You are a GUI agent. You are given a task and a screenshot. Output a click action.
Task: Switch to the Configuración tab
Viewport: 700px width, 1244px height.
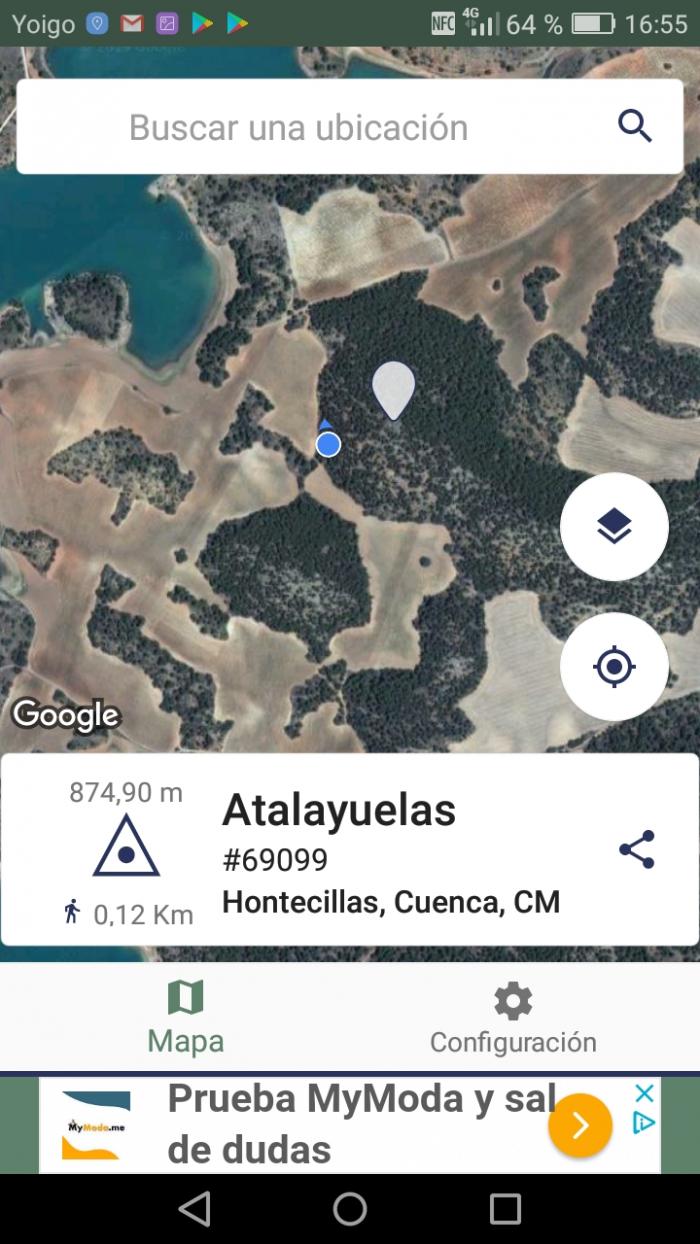(x=513, y=1017)
